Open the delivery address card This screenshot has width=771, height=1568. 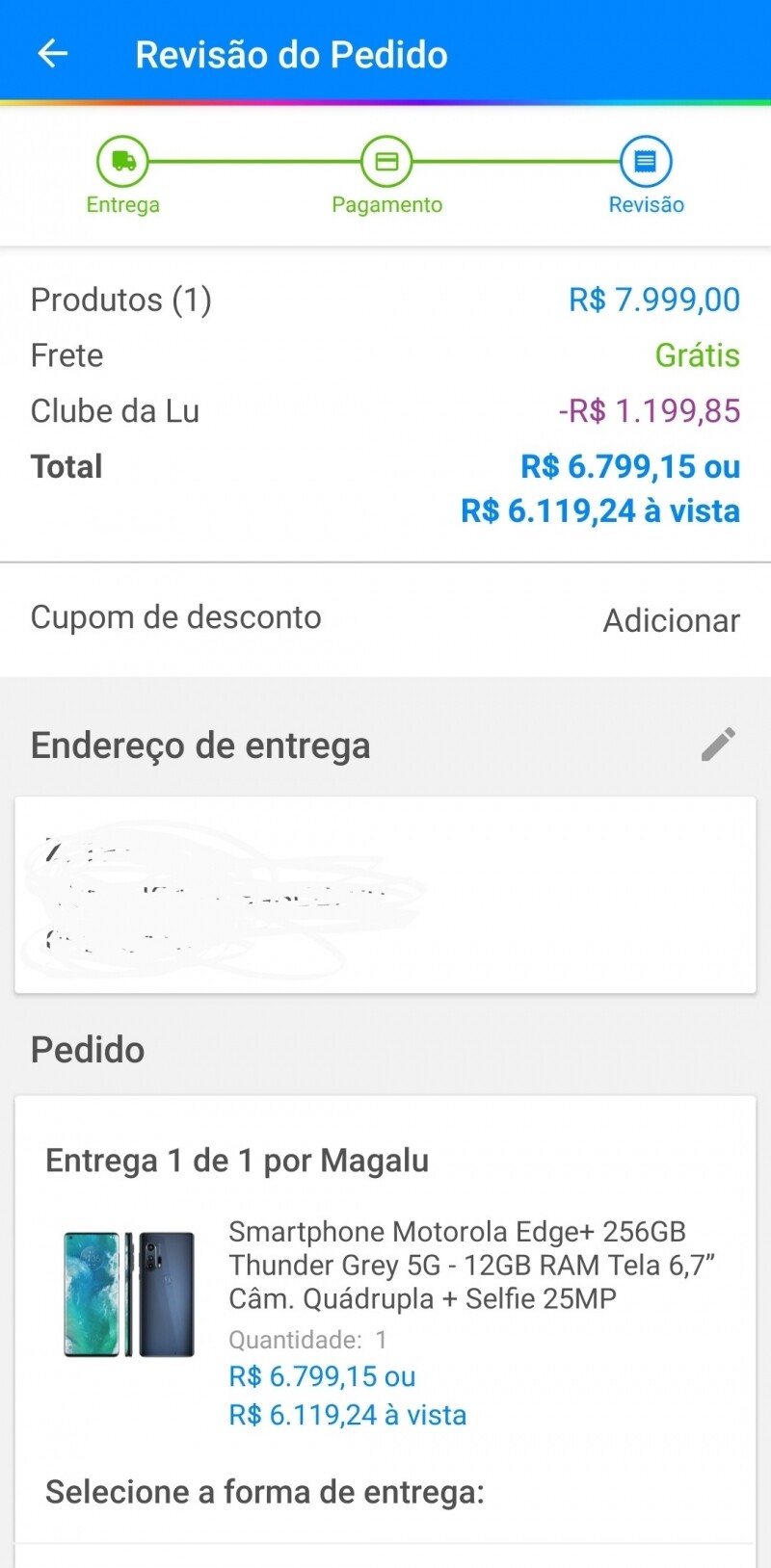(385, 895)
